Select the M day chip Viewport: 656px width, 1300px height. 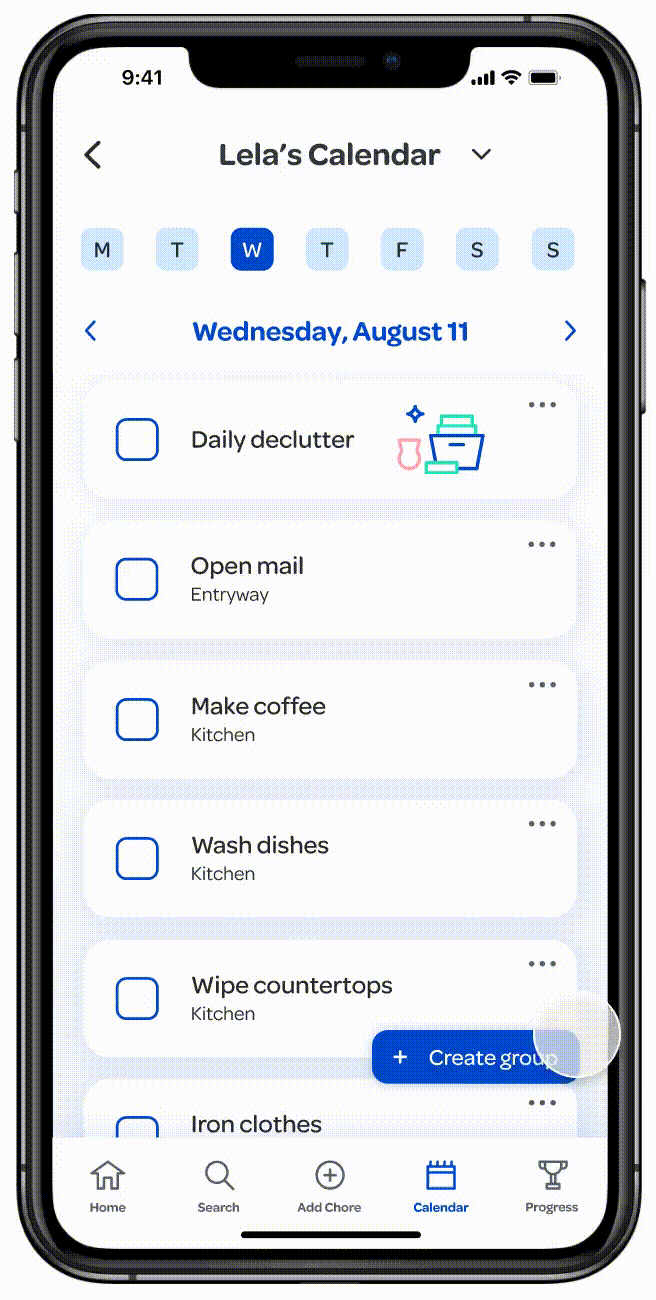(x=102, y=250)
